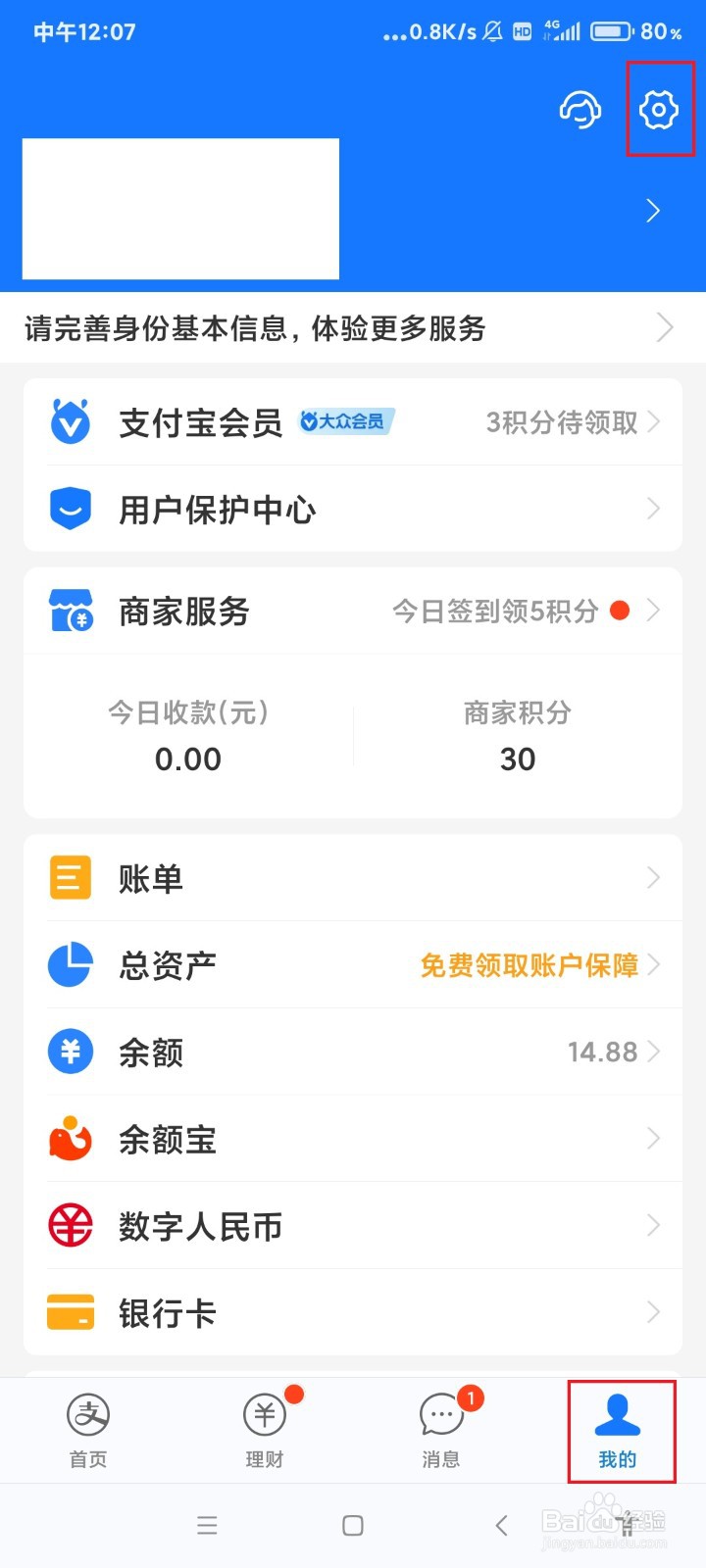Screen dimensions: 706x1568
Task: Open 商家服务 row
Action: (353, 611)
